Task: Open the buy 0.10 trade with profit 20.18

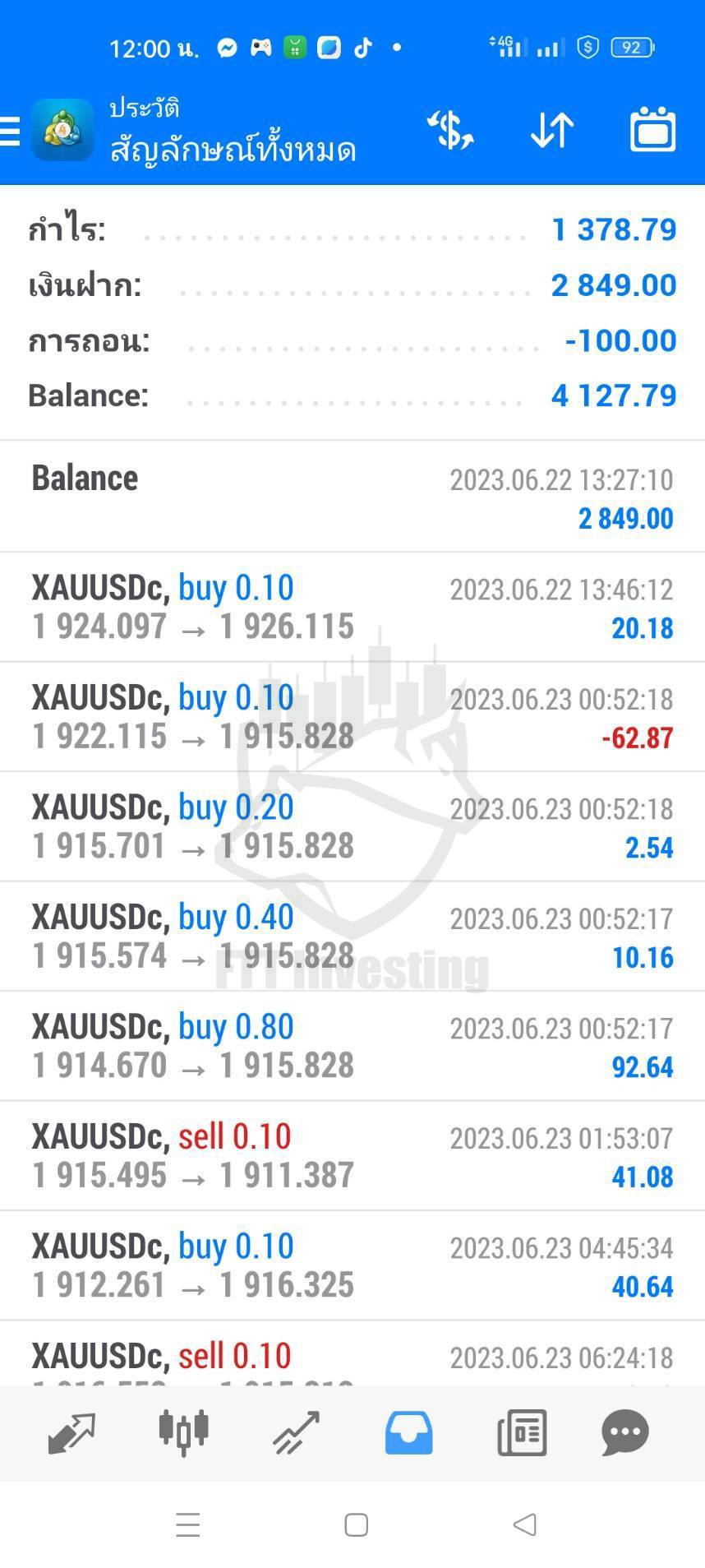Action: click(x=352, y=607)
